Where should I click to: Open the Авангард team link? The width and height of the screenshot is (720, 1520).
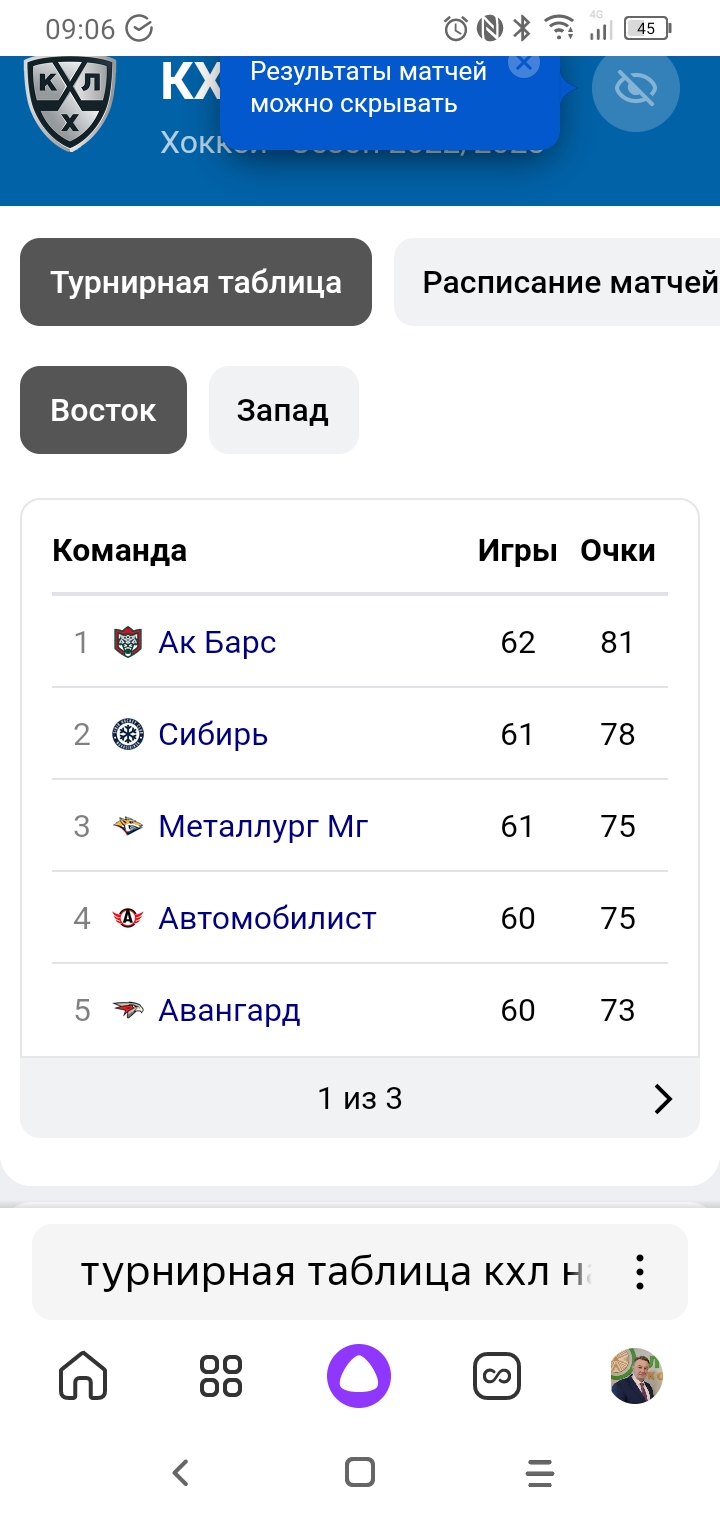pyautogui.click(x=229, y=1010)
